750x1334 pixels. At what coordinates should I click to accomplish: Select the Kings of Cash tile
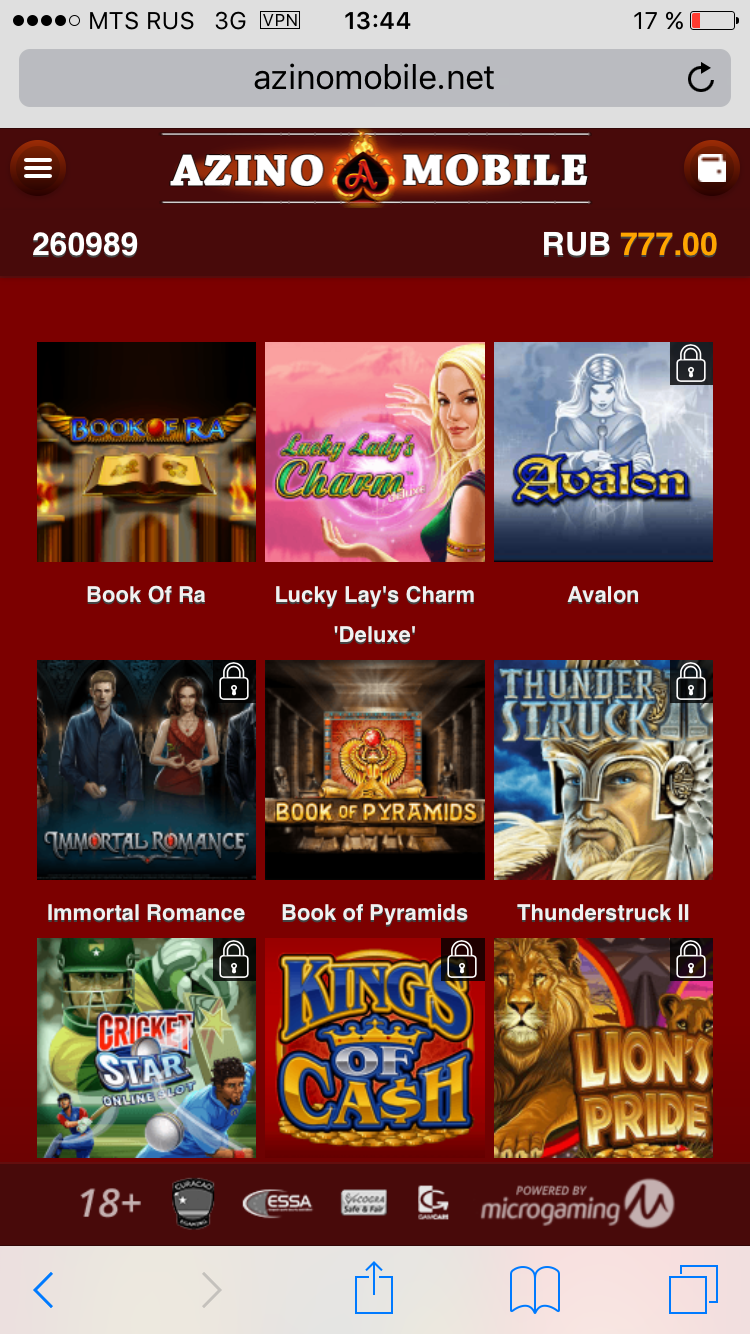[375, 1048]
